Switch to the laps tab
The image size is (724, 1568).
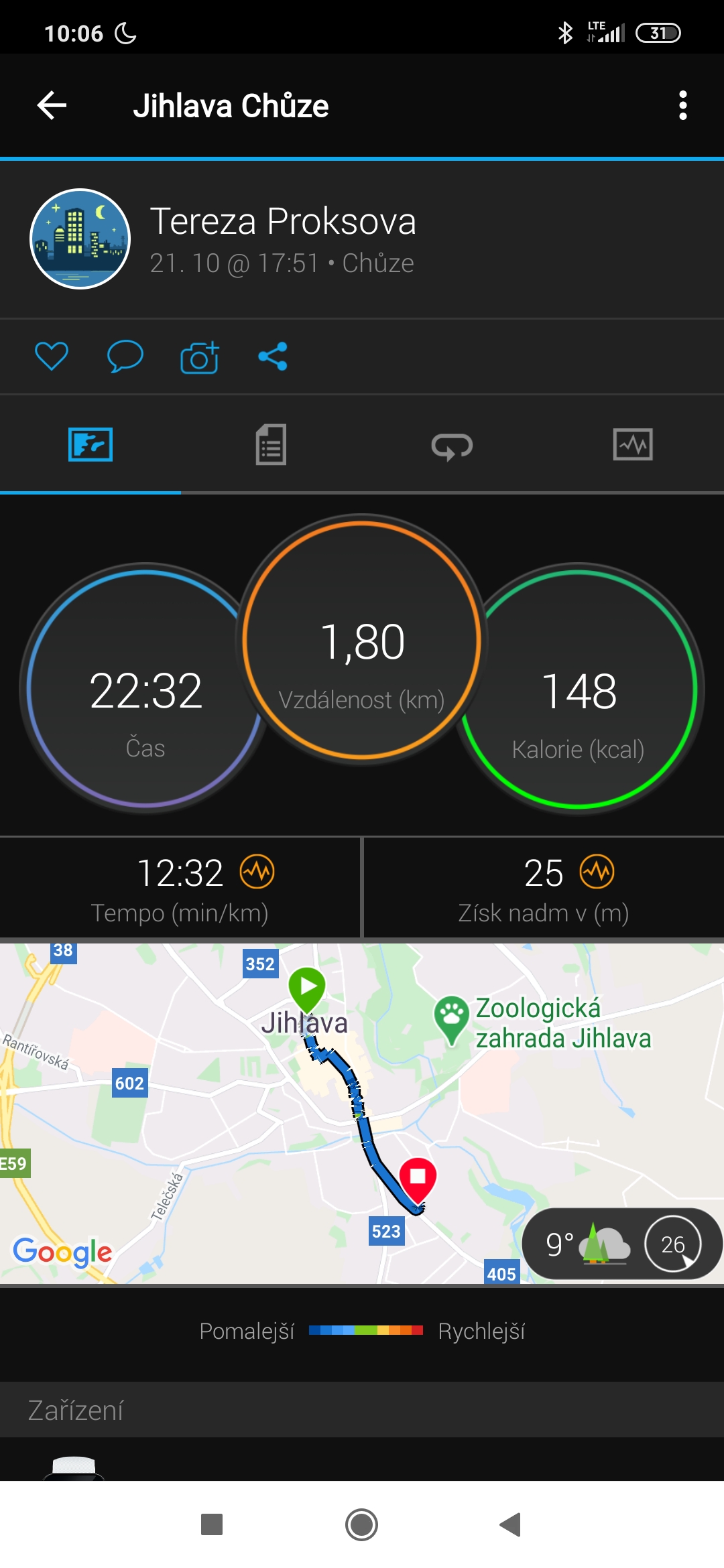[x=452, y=446]
